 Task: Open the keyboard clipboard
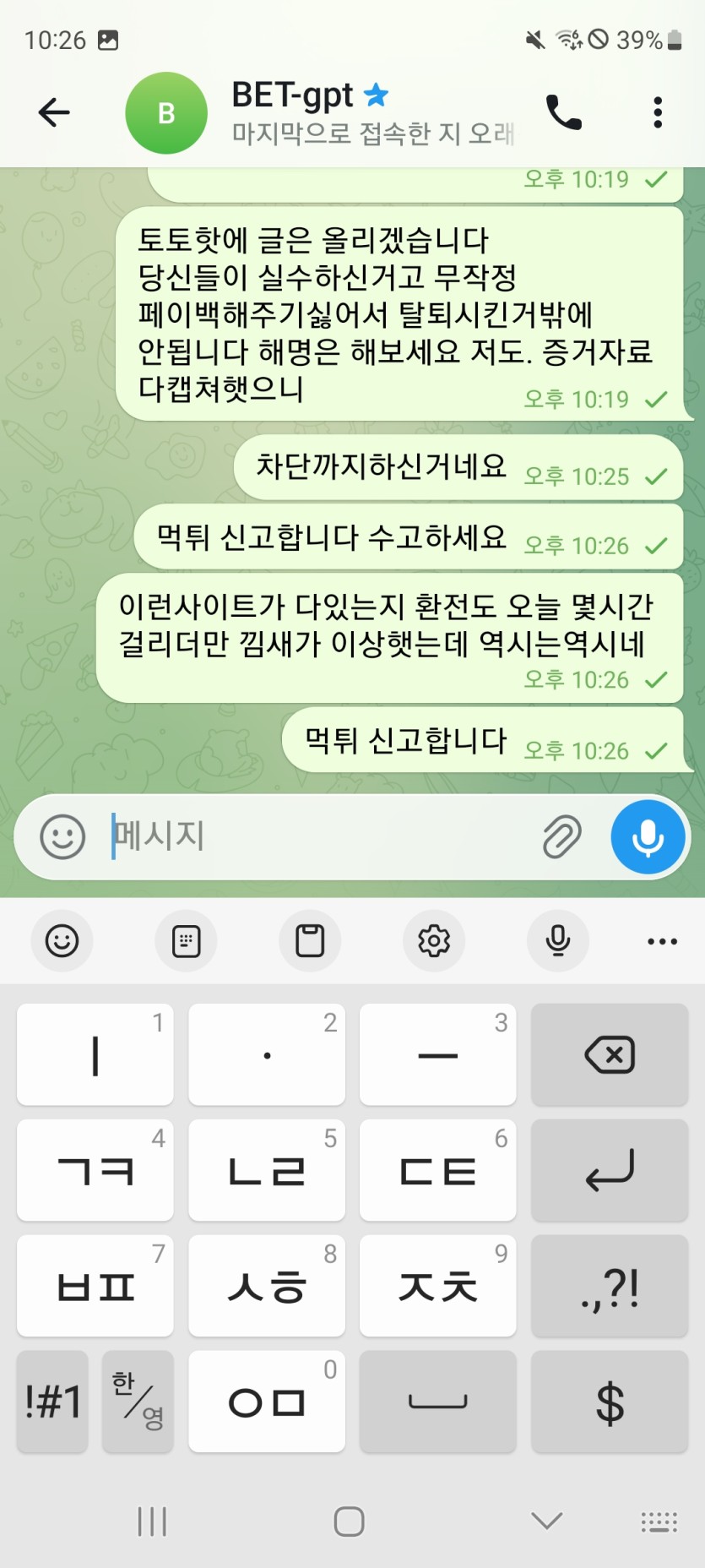[310, 940]
